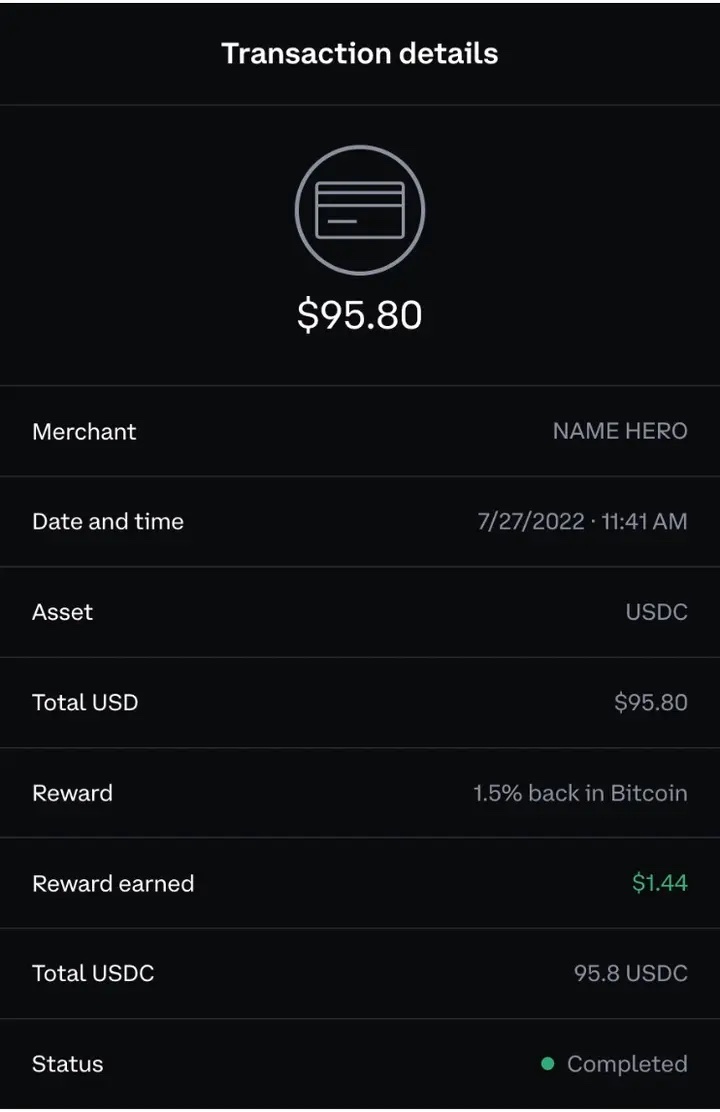Click the 95.8 USDC total value
The width and height of the screenshot is (720, 1112).
coord(630,973)
